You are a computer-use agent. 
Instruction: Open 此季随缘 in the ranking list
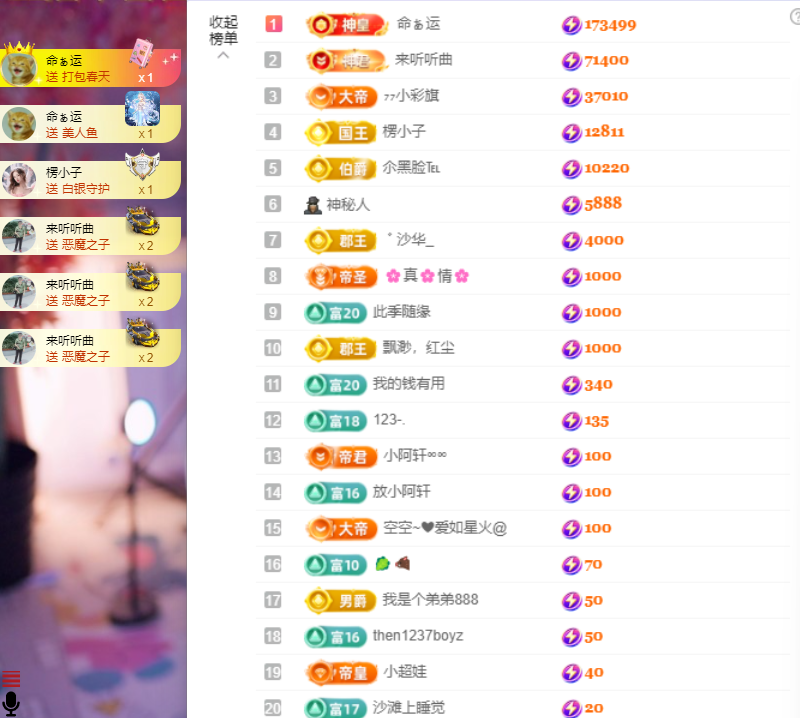point(401,312)
